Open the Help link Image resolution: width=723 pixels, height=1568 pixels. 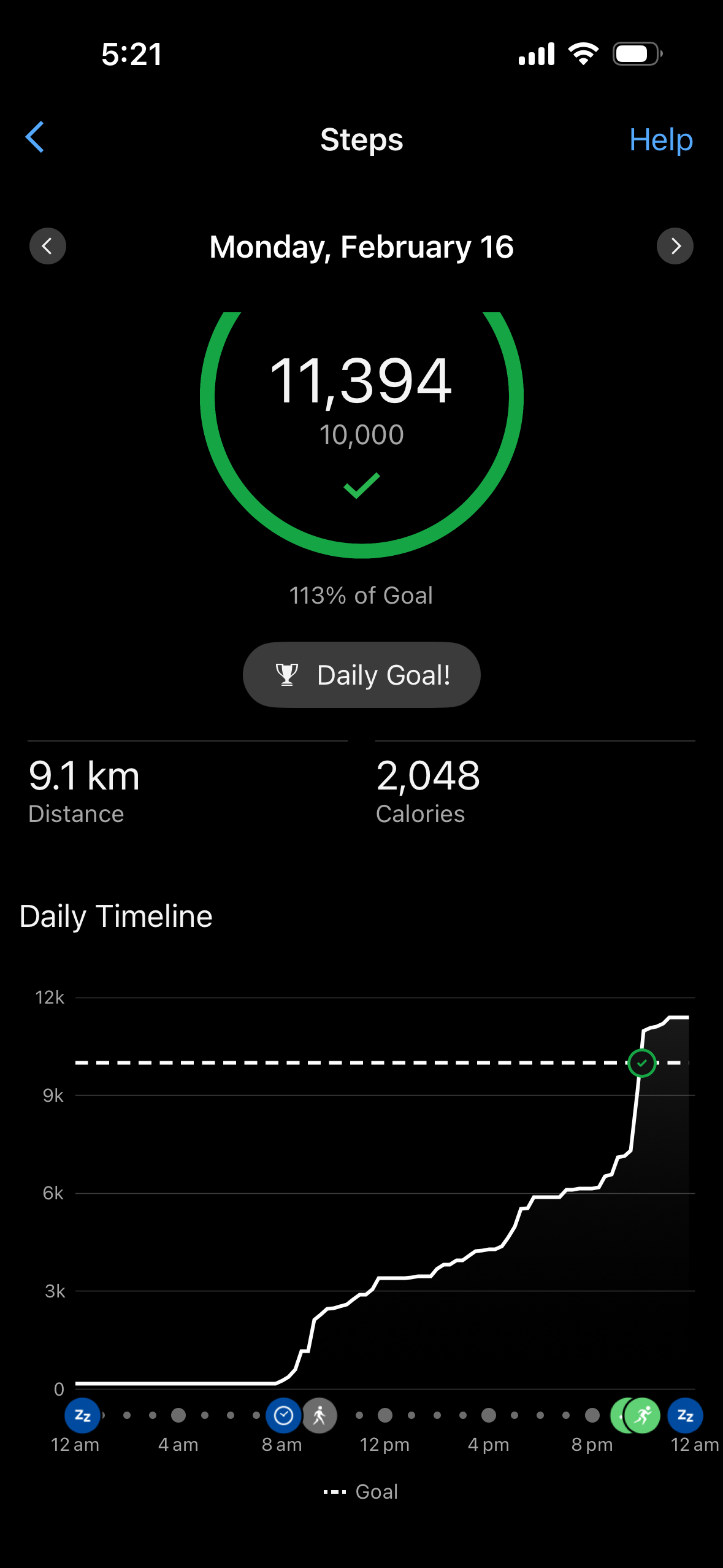pos(660,140)
